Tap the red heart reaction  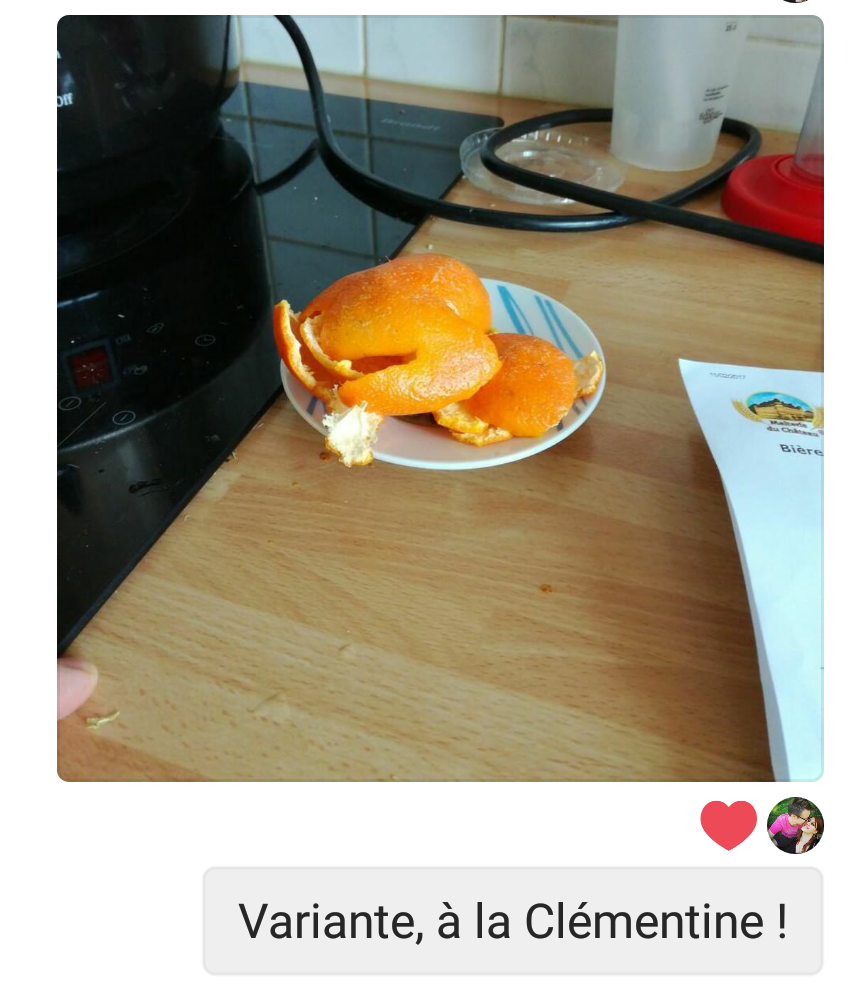(x=728, y=825)
